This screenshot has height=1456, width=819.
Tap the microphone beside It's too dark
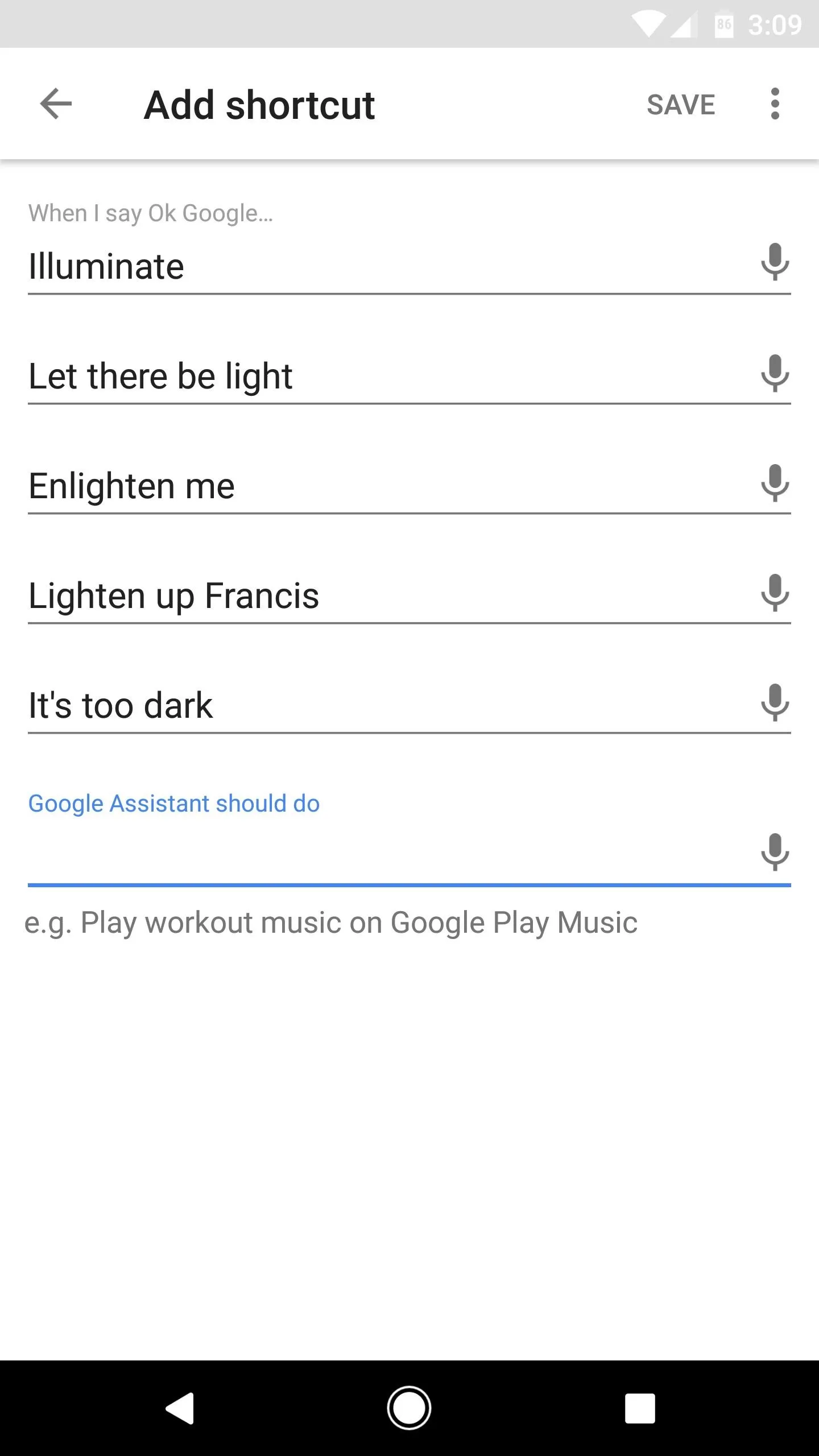point(775,702)
